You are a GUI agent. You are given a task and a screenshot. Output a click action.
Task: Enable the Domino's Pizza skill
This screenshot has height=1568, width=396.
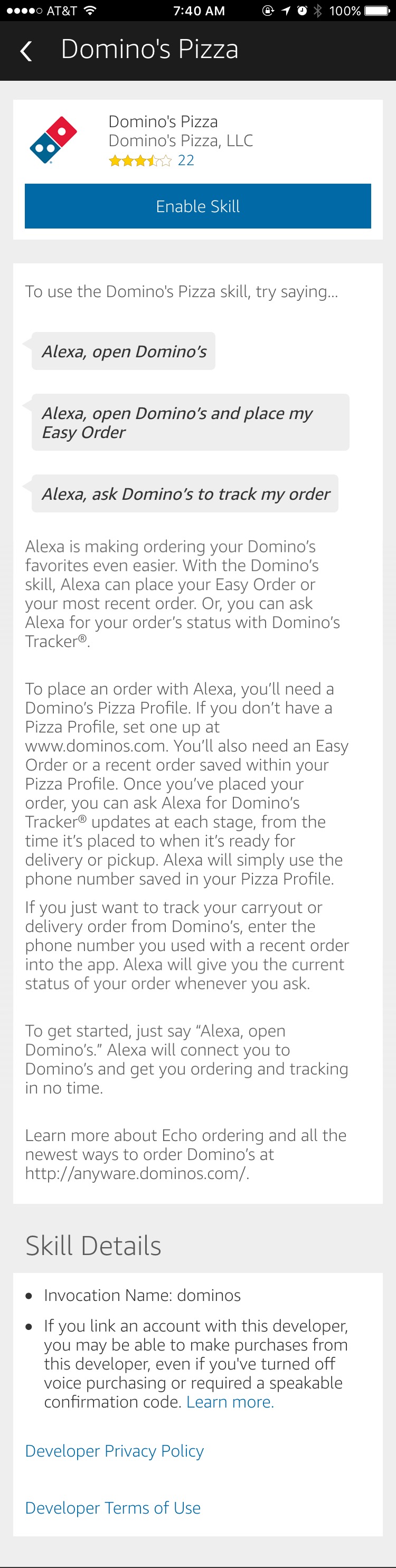point(197,206)
